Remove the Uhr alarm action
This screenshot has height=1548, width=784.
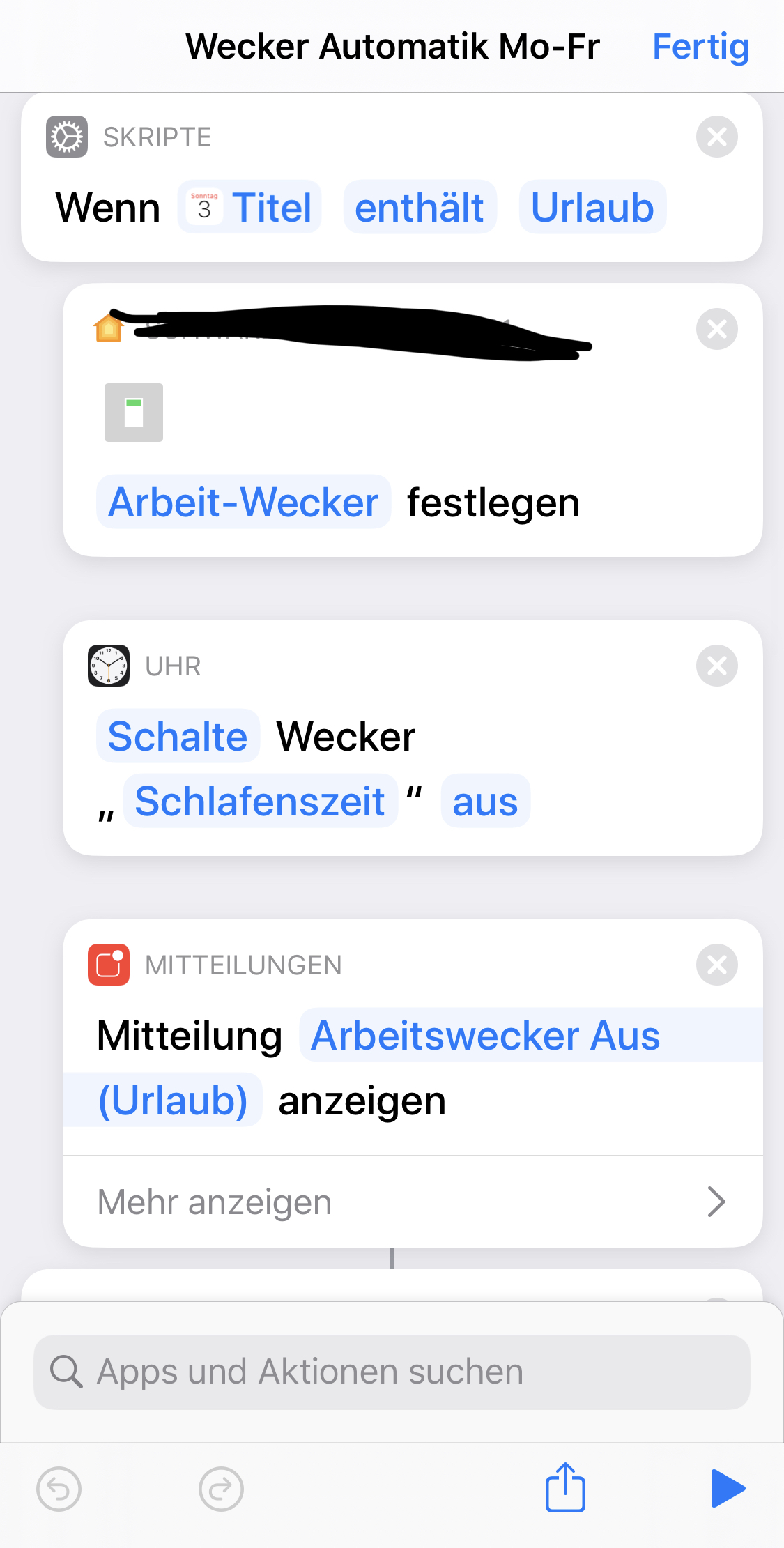pyautogui.click(x=716, y=666)
